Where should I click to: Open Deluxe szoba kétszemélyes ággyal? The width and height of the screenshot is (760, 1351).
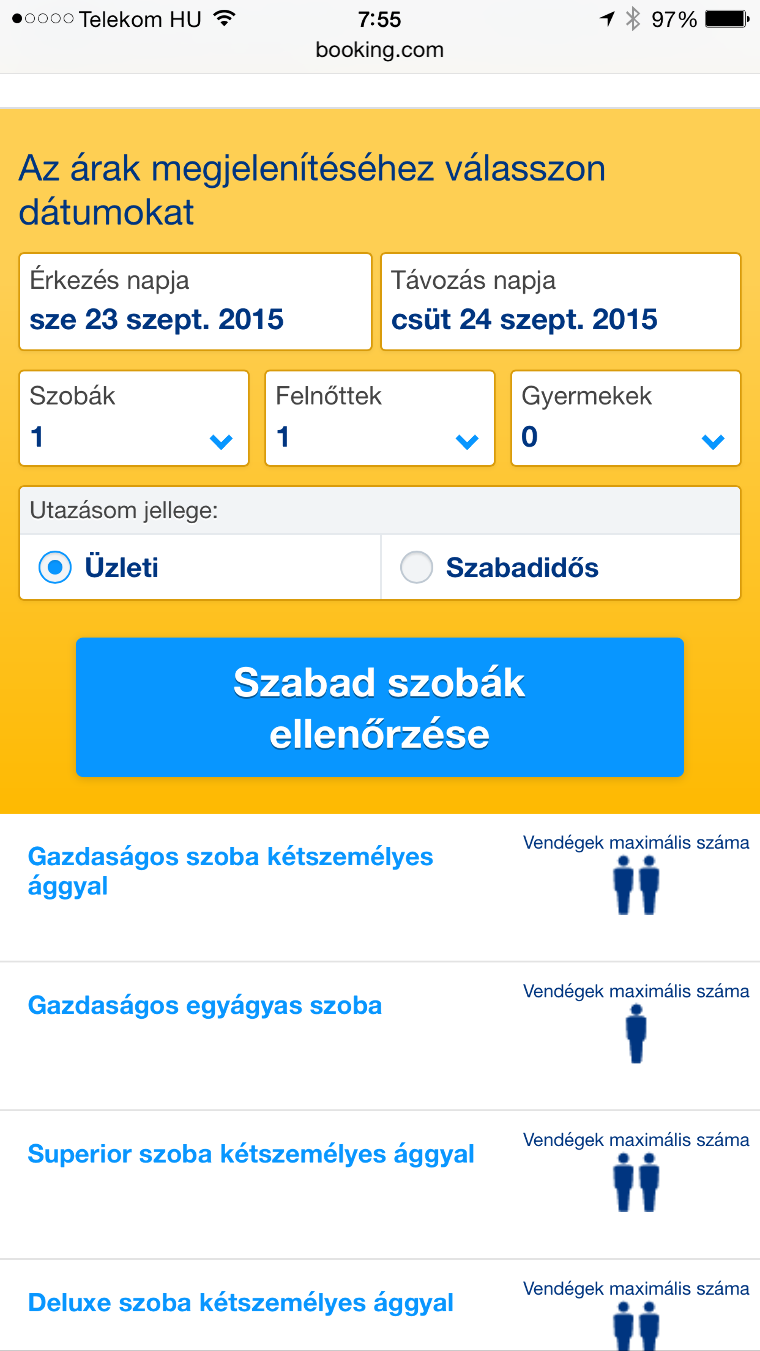(x=240, y=1302)
